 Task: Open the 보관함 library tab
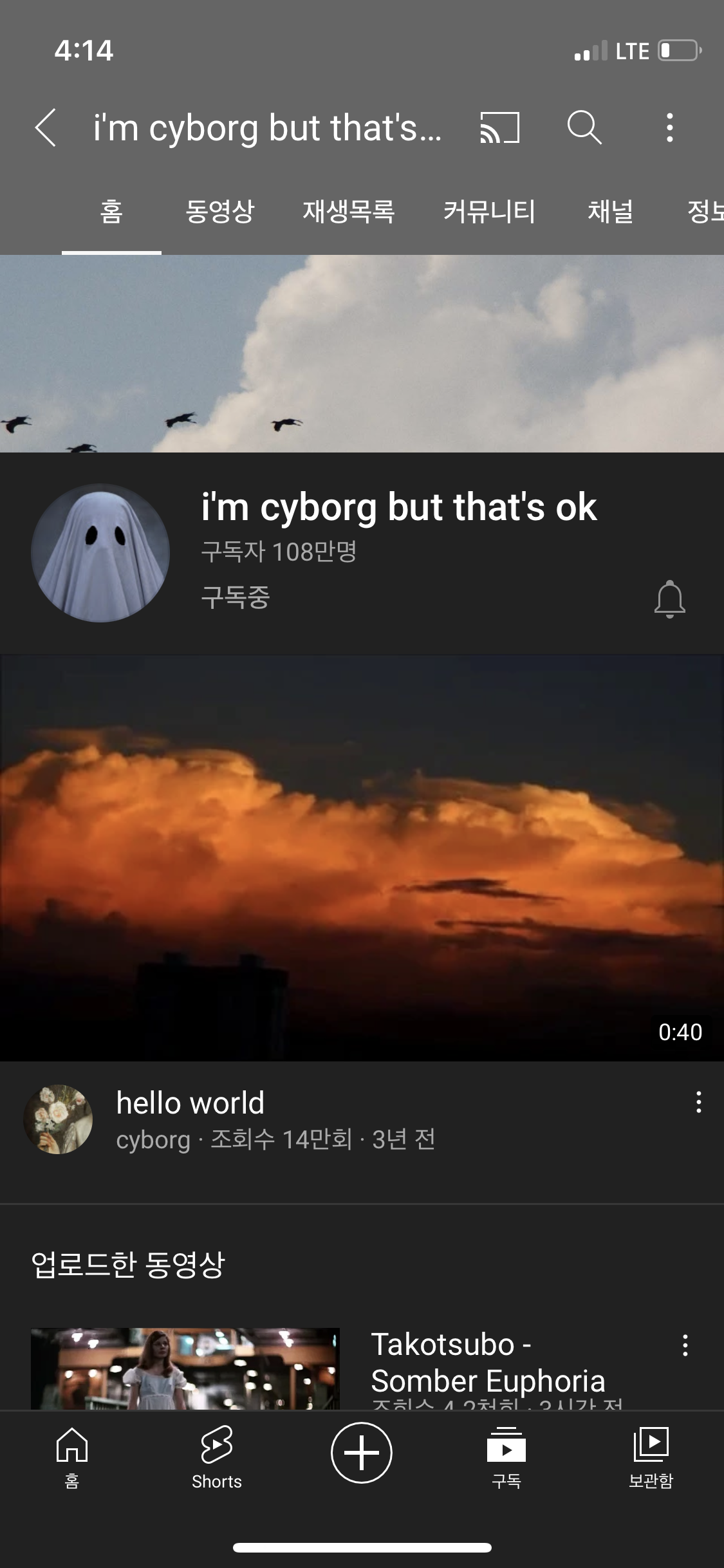click(651, 1457)
